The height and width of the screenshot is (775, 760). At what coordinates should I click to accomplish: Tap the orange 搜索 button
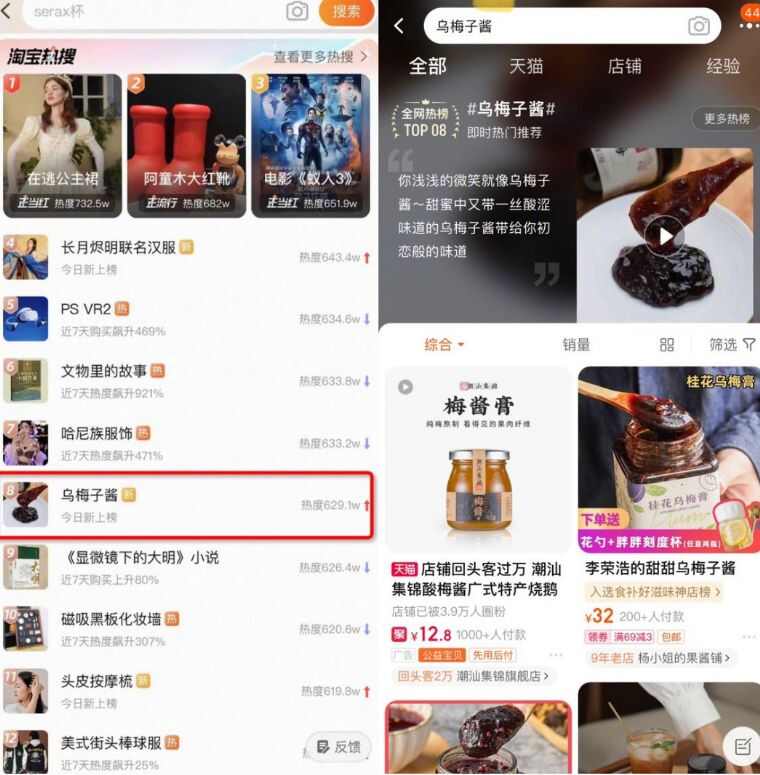click(346, 12)
